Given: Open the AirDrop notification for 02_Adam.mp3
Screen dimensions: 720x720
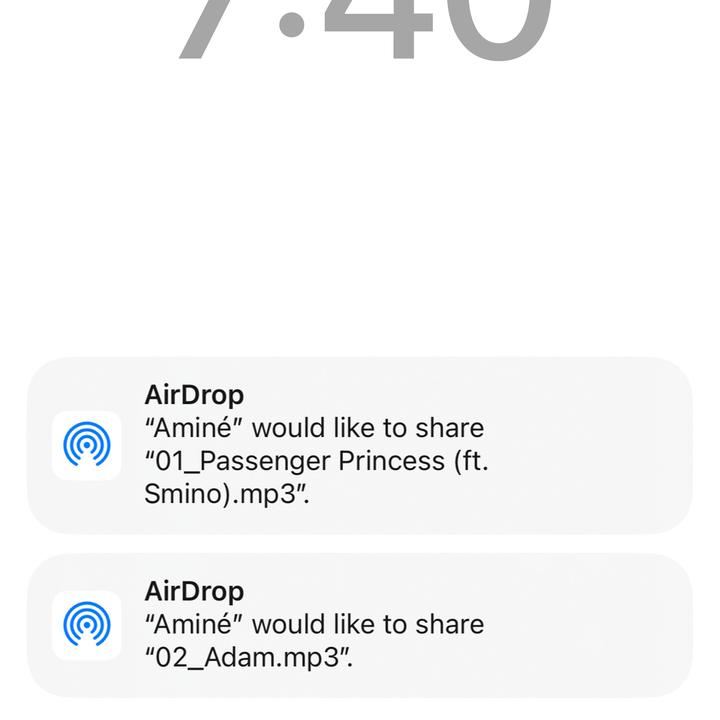Looking at the screenshot, I should point(360,625).
